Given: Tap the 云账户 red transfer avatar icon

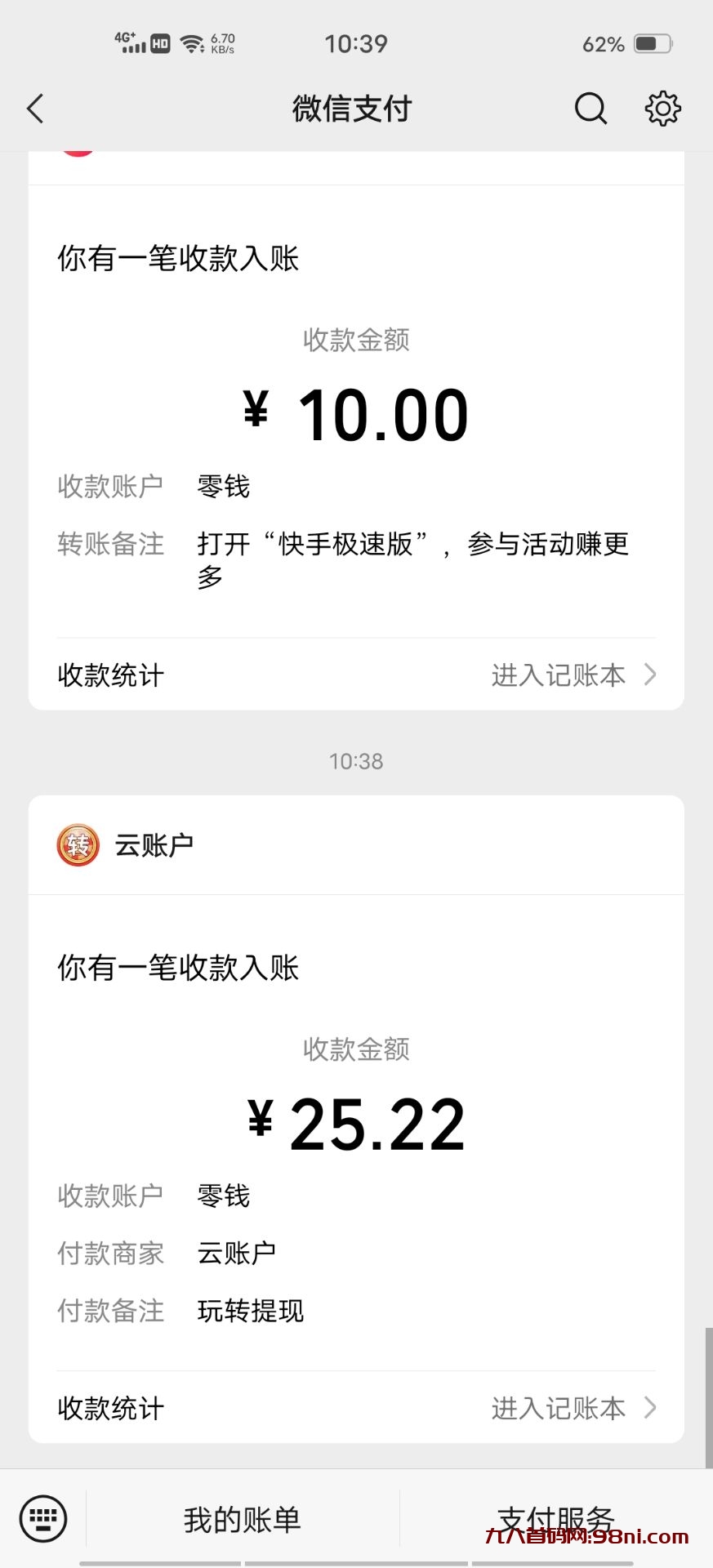Looking at the screenshot, I should pyautogui.click(x=78, y=846).
